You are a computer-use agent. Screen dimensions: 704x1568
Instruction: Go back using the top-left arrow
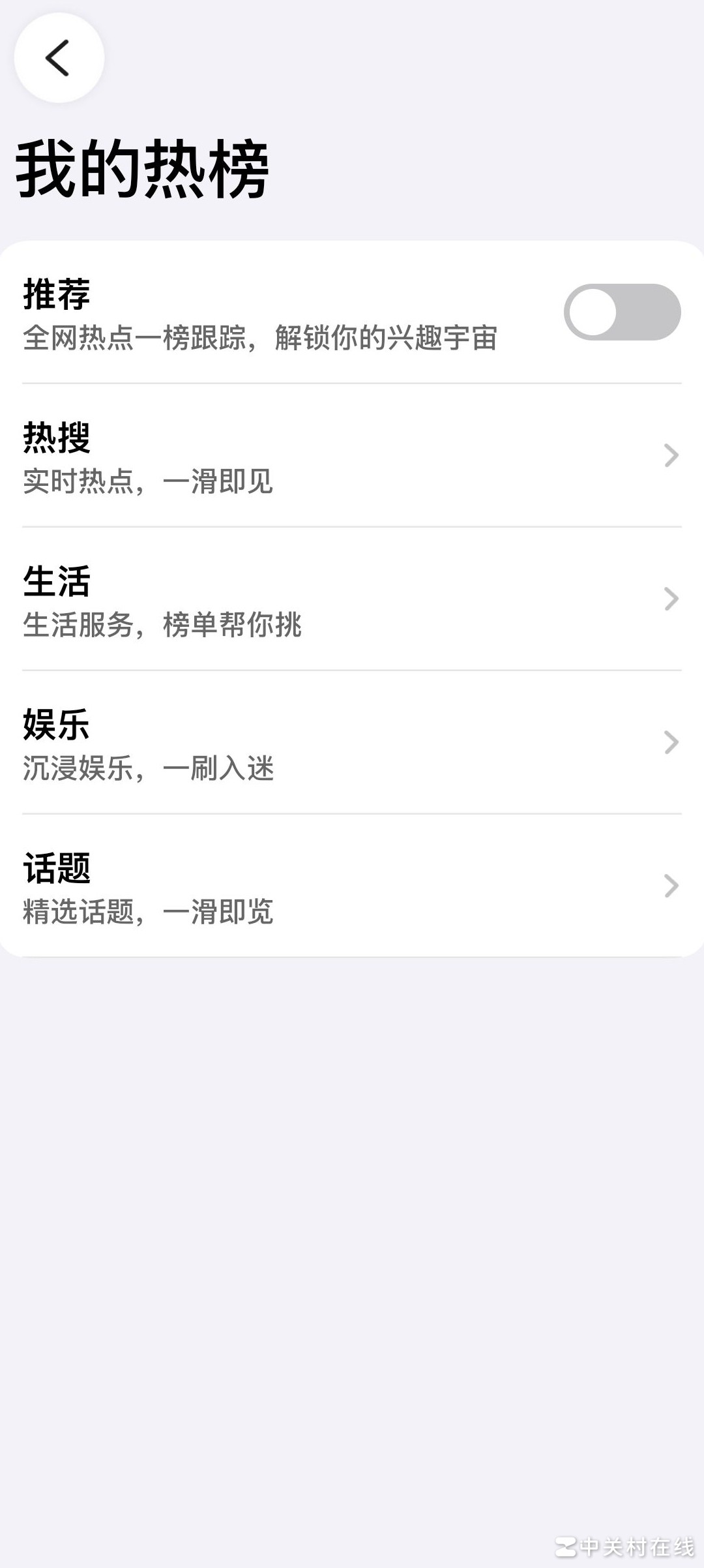[59, 58]
